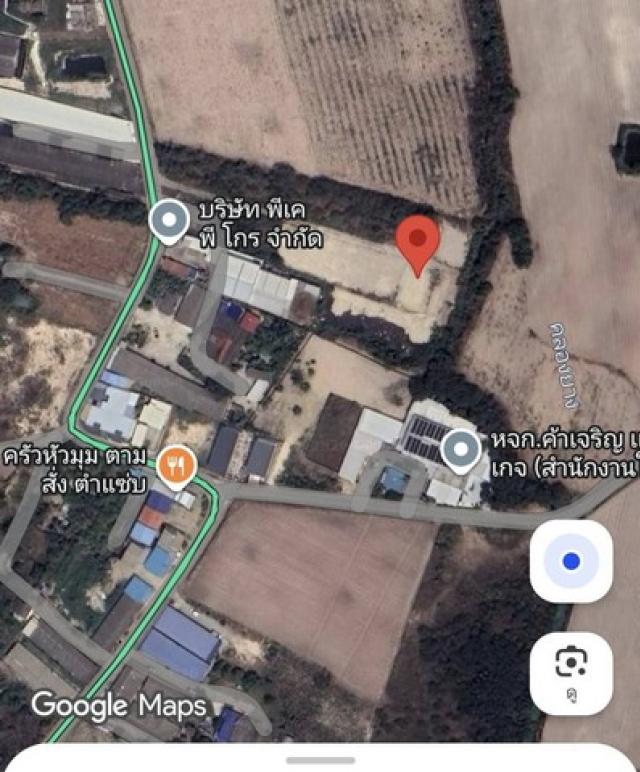This screenshot has height=772, width=640.
Task: Open the ครัวหัวมุม ตามสั่ง ตำแซ่บ restaurant marker
Action: (176, 465)
